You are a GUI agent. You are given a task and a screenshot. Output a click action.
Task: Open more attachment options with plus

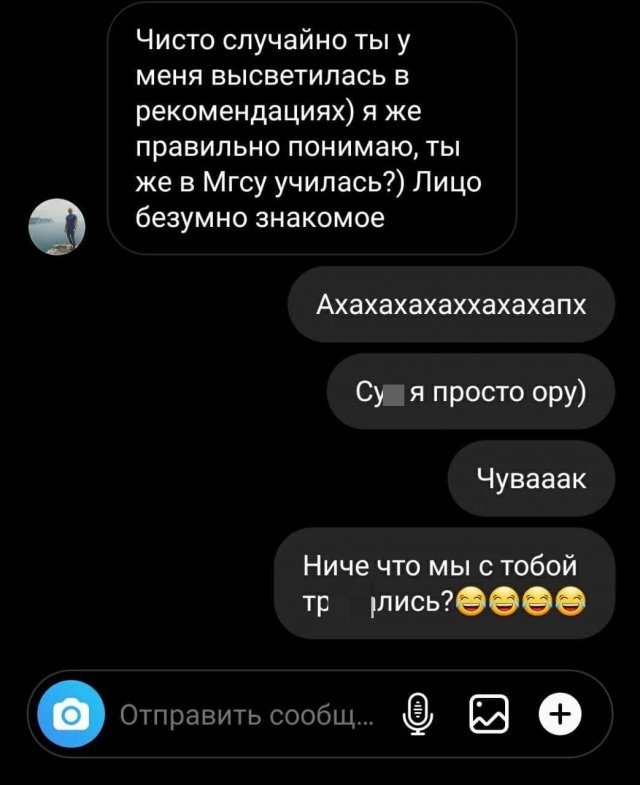tap(560, 714)
